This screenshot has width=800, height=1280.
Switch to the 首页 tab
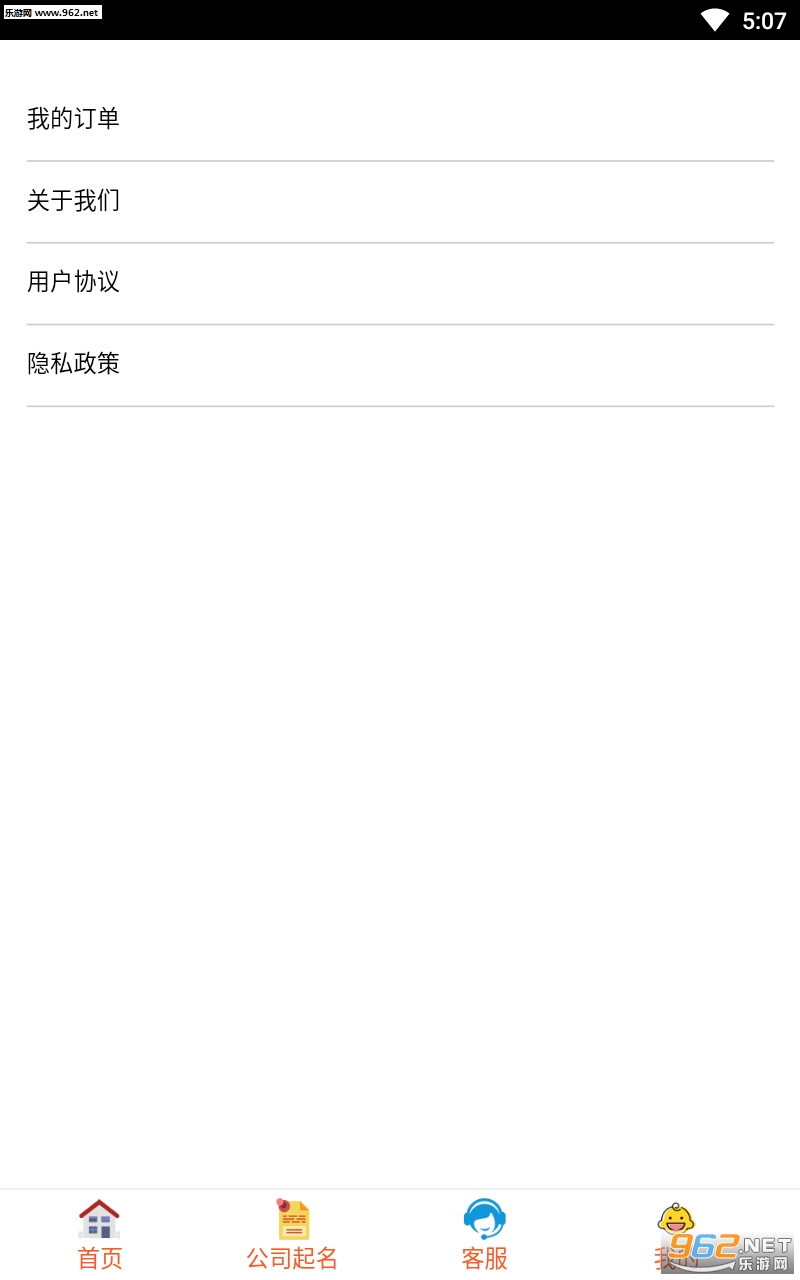point(99,1235)
